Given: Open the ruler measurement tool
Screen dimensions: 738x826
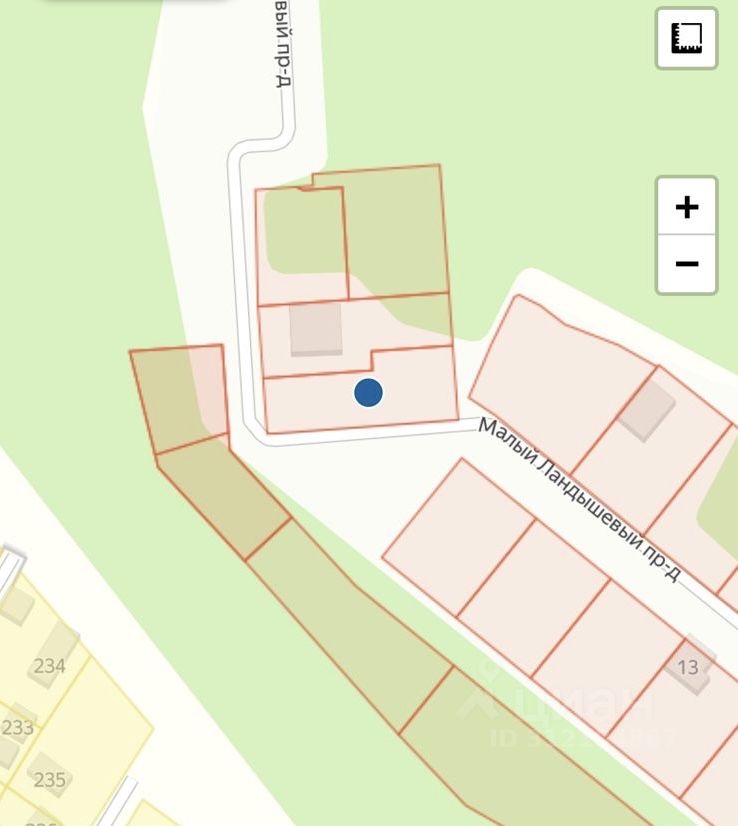Looking at the screenshot, I should [x=686, y=38].
